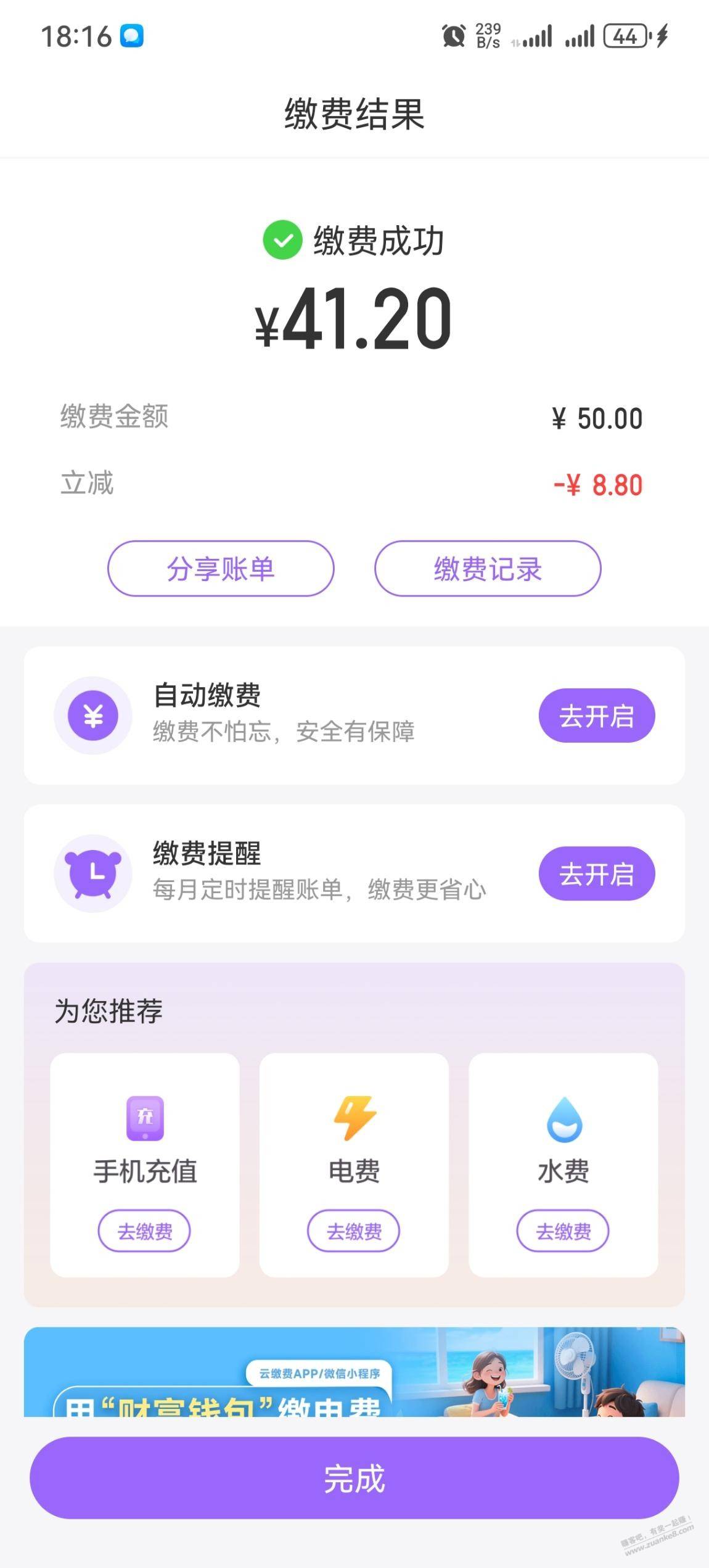Viewport: 709px width, 1568px height.
Task: Turn on 缴费提醒 via 去开启
Action: (x=597, y=873)
